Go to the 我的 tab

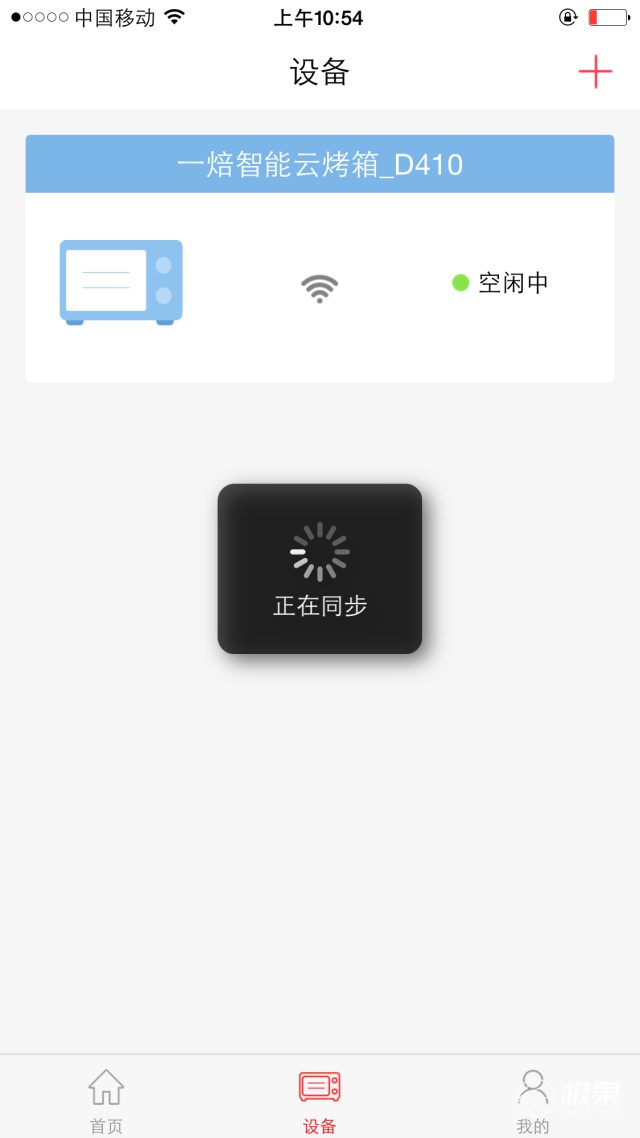(532, 1099)
